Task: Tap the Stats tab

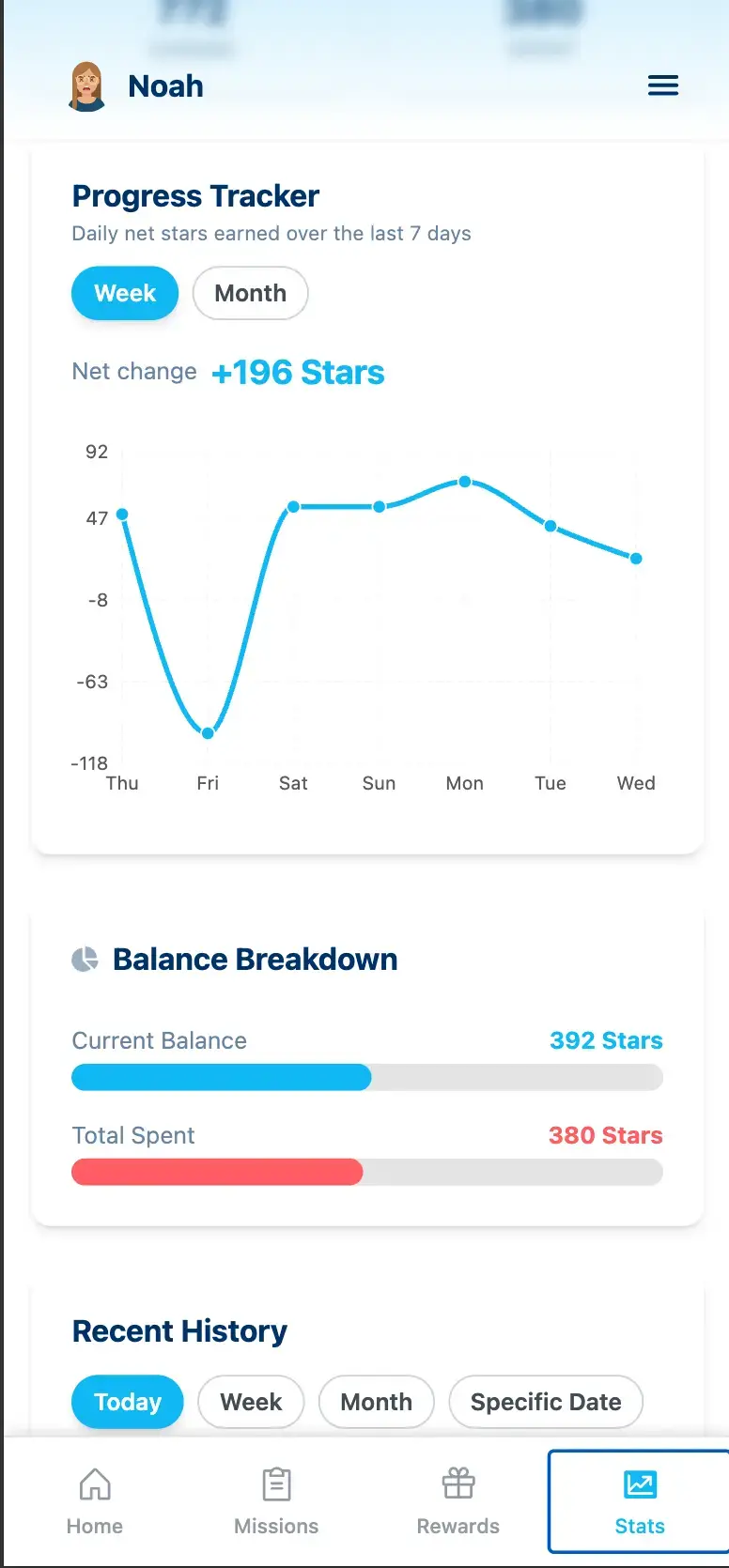Action: tap(640, 1500)
